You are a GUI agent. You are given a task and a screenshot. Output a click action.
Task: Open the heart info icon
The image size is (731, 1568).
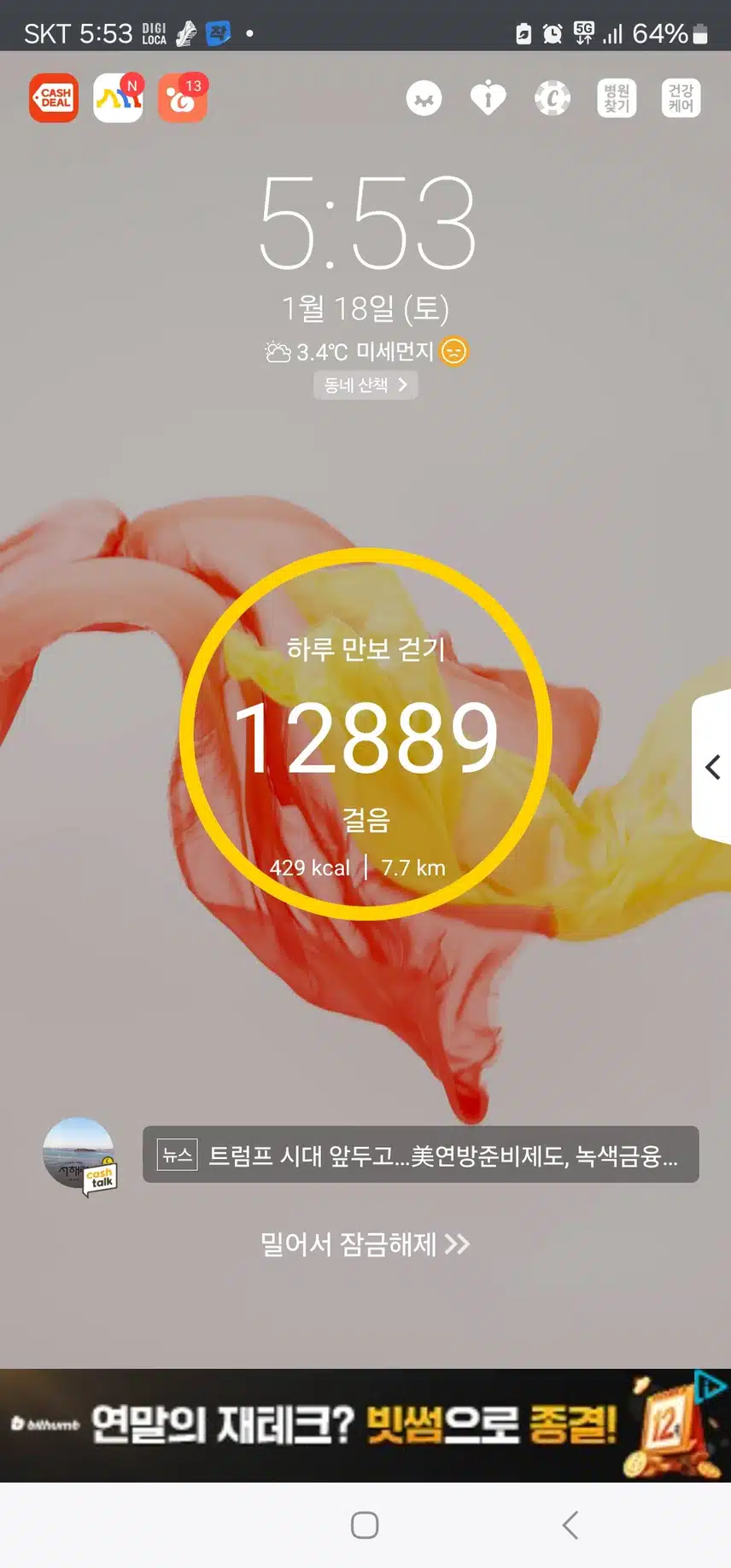coord(488,98)
